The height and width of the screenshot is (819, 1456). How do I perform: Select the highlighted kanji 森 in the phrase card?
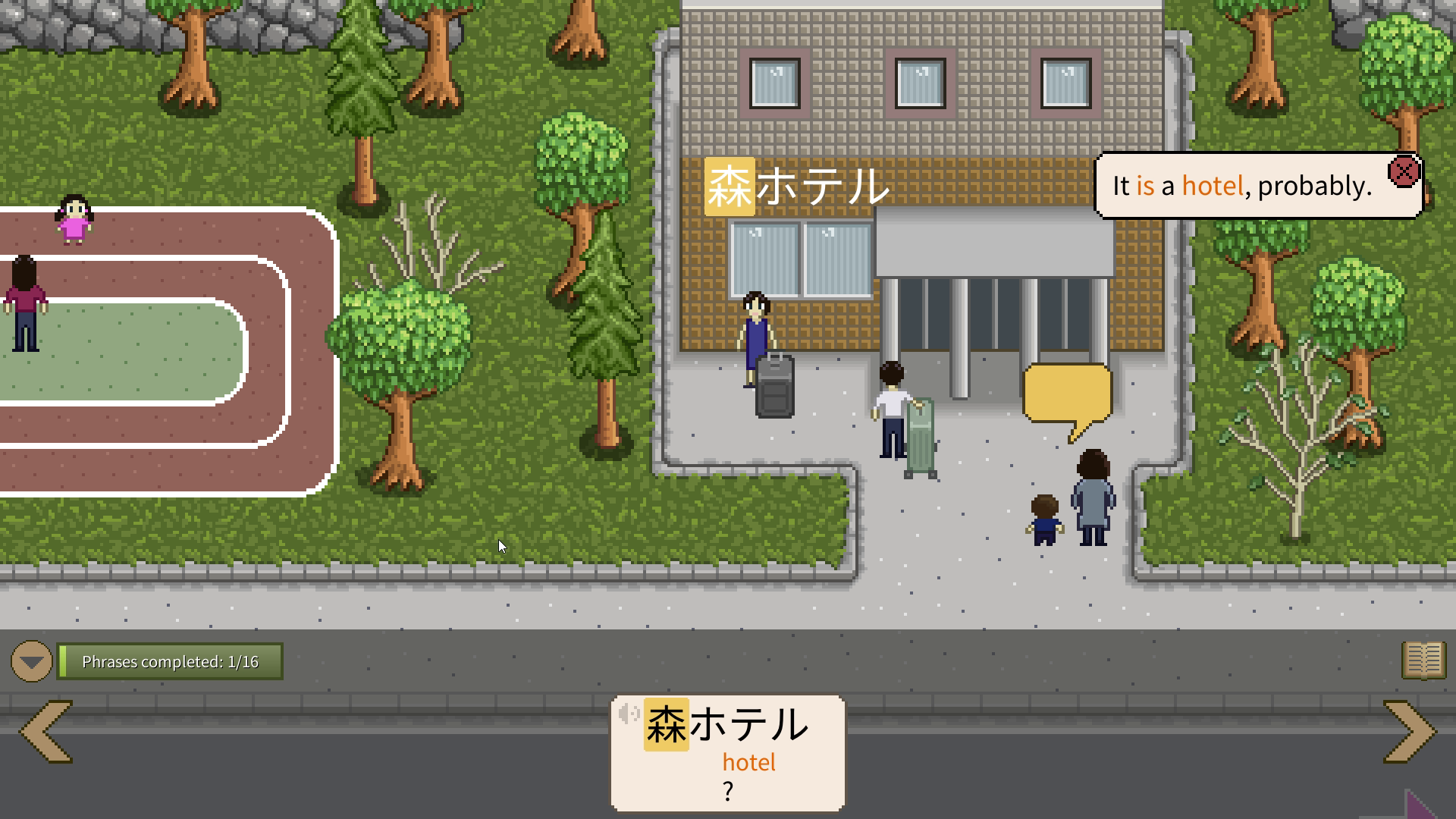click(666, 724)
